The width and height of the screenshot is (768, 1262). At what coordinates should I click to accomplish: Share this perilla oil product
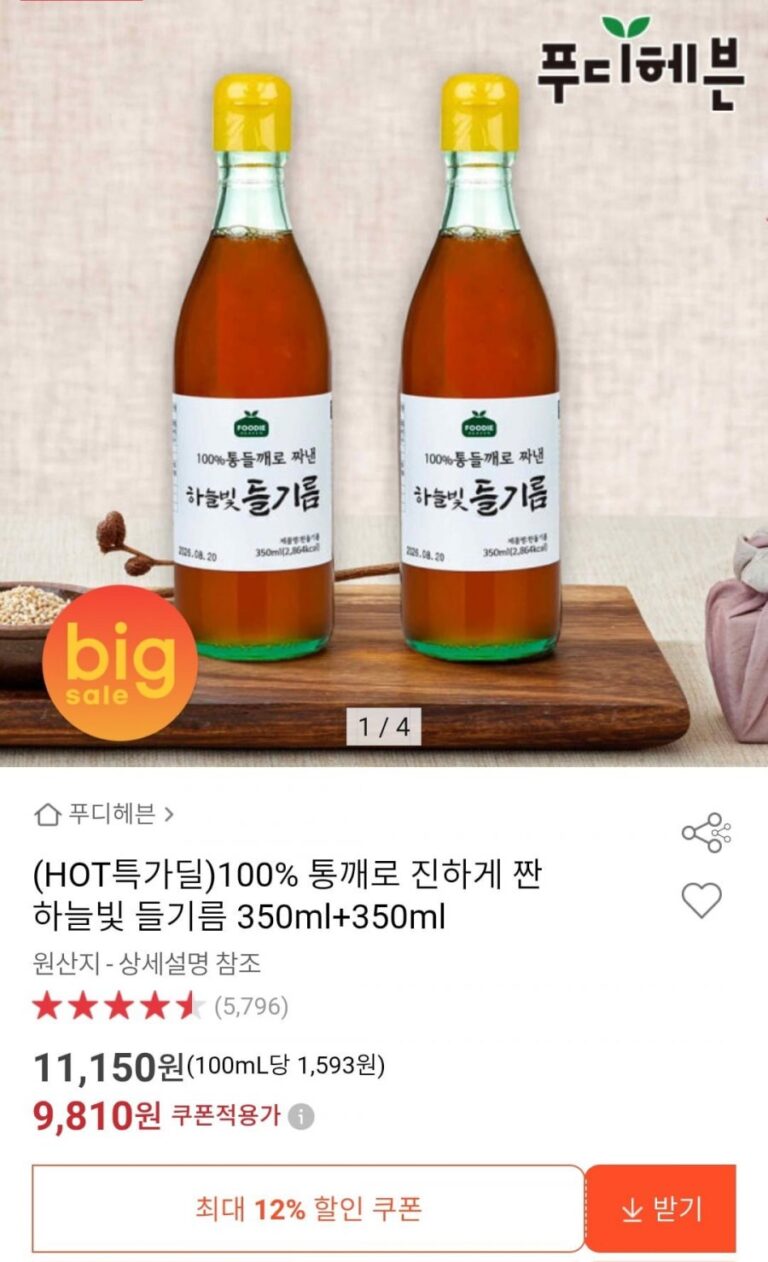pos(705,832)
